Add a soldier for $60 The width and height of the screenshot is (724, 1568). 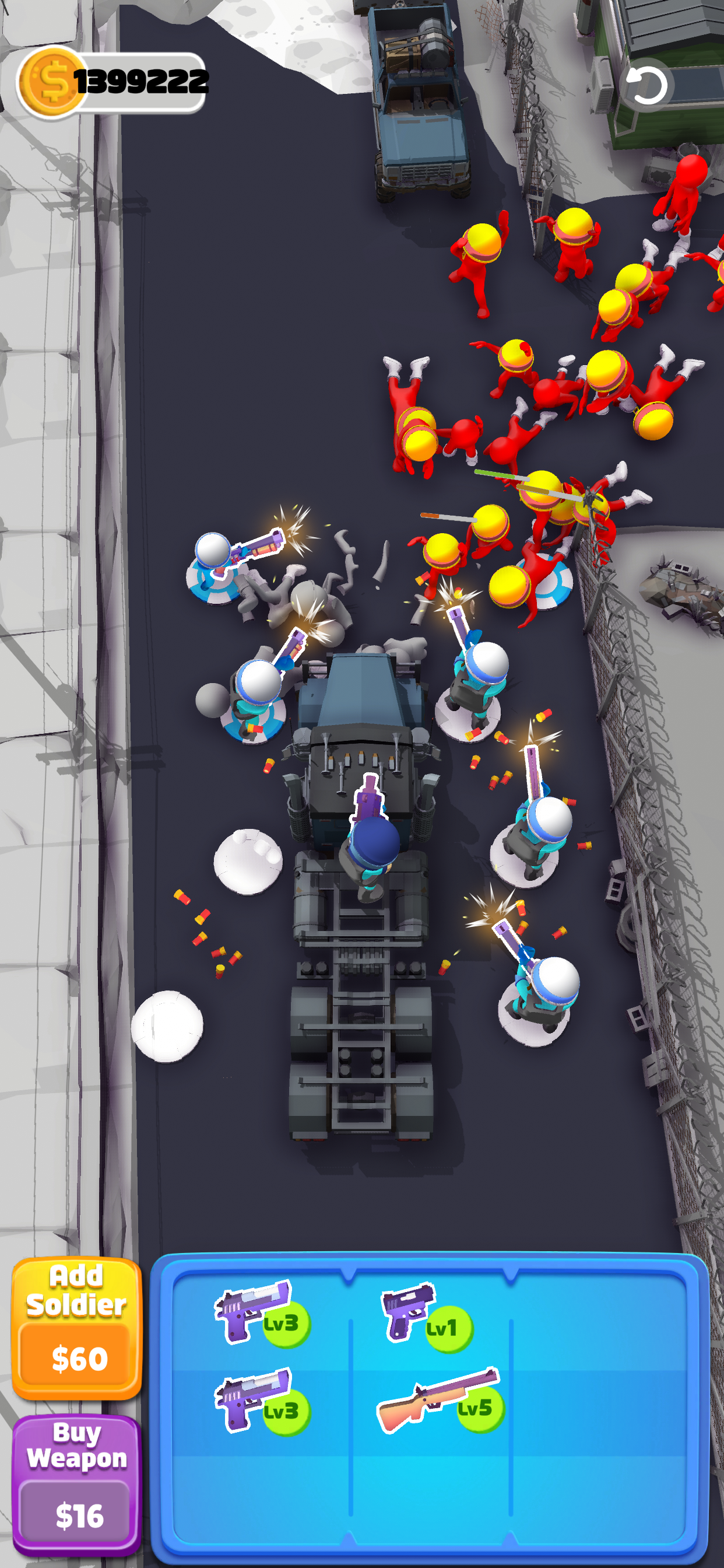click(77, 1328)
